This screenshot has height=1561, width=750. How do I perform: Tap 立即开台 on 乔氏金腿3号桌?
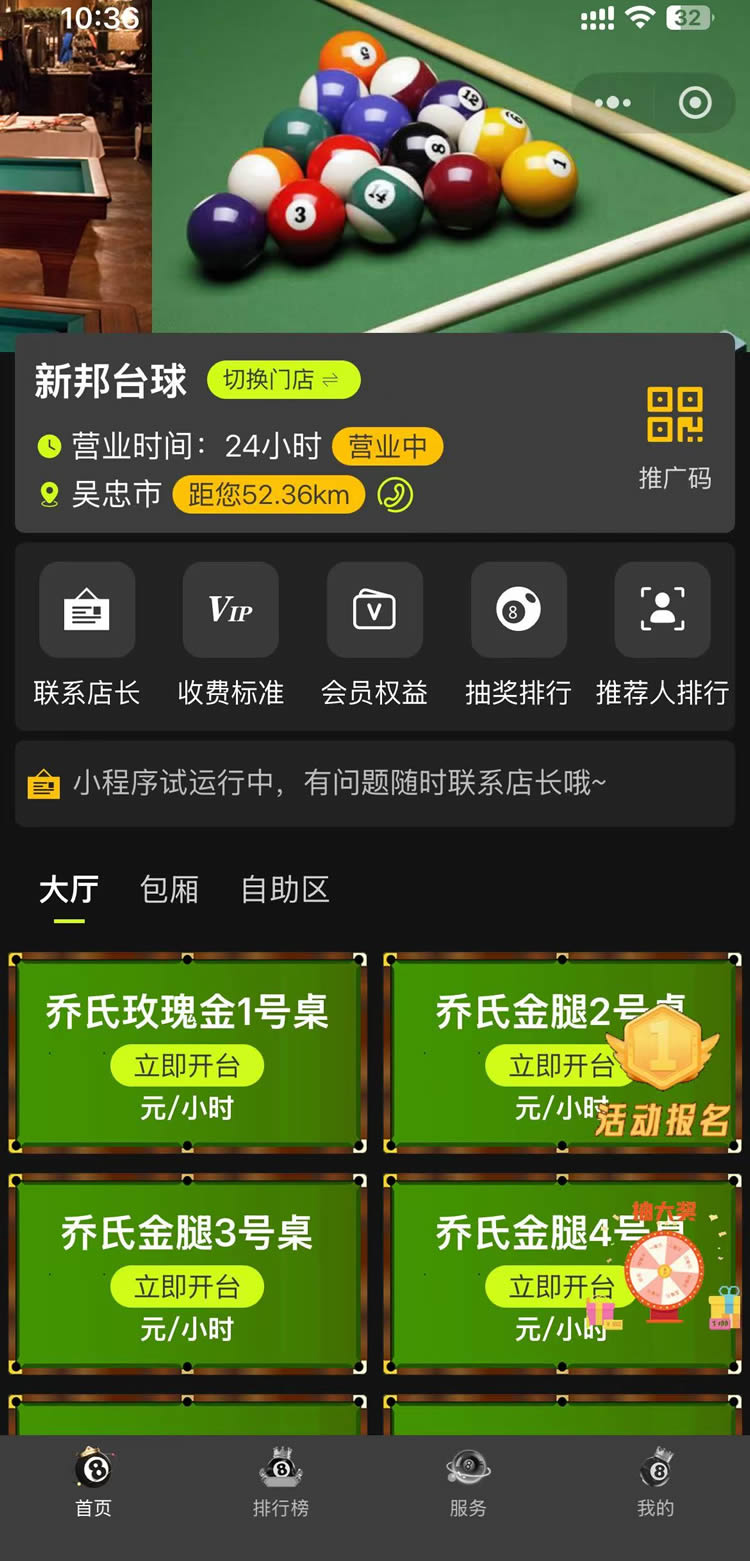click(186, 1287)
